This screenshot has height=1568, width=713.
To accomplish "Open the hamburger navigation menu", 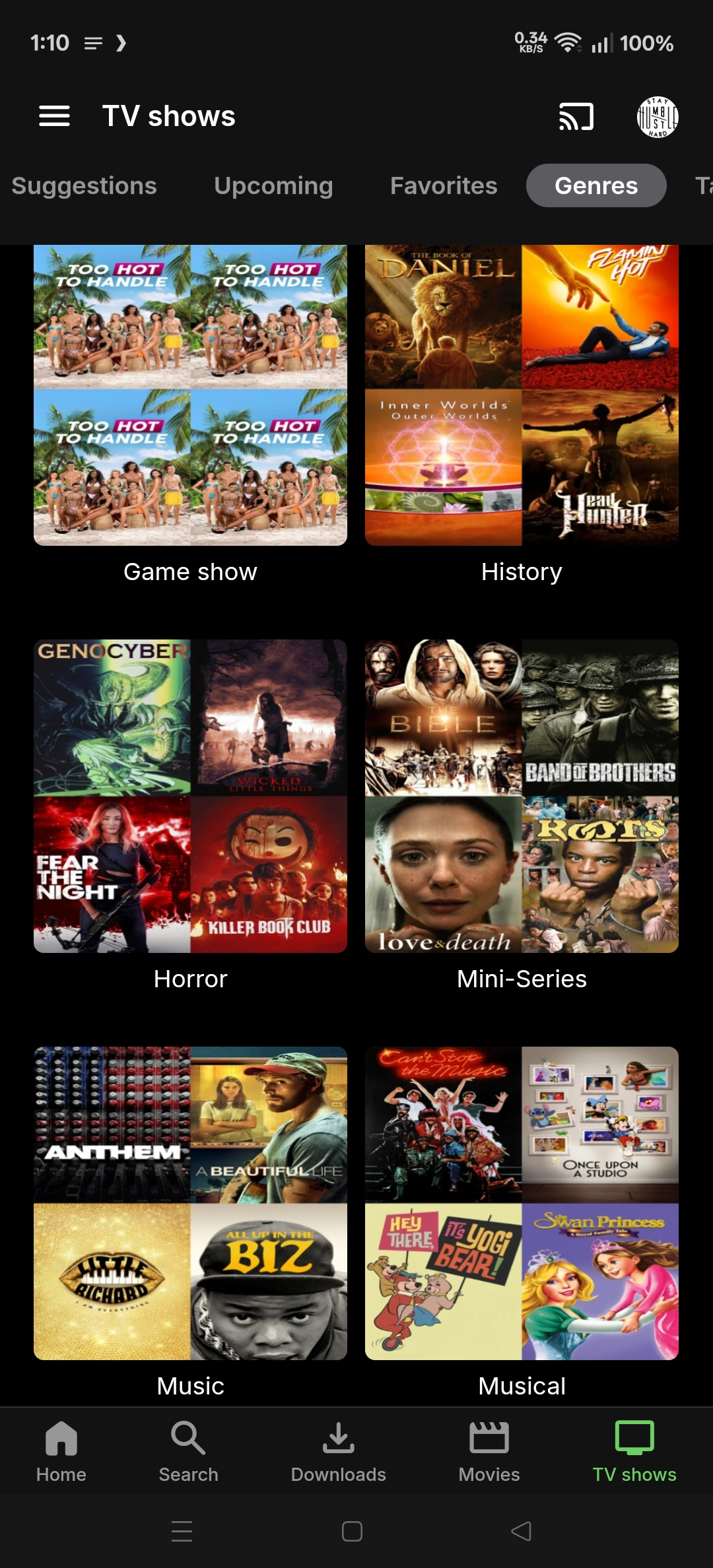I will click(x=54, y=116).
